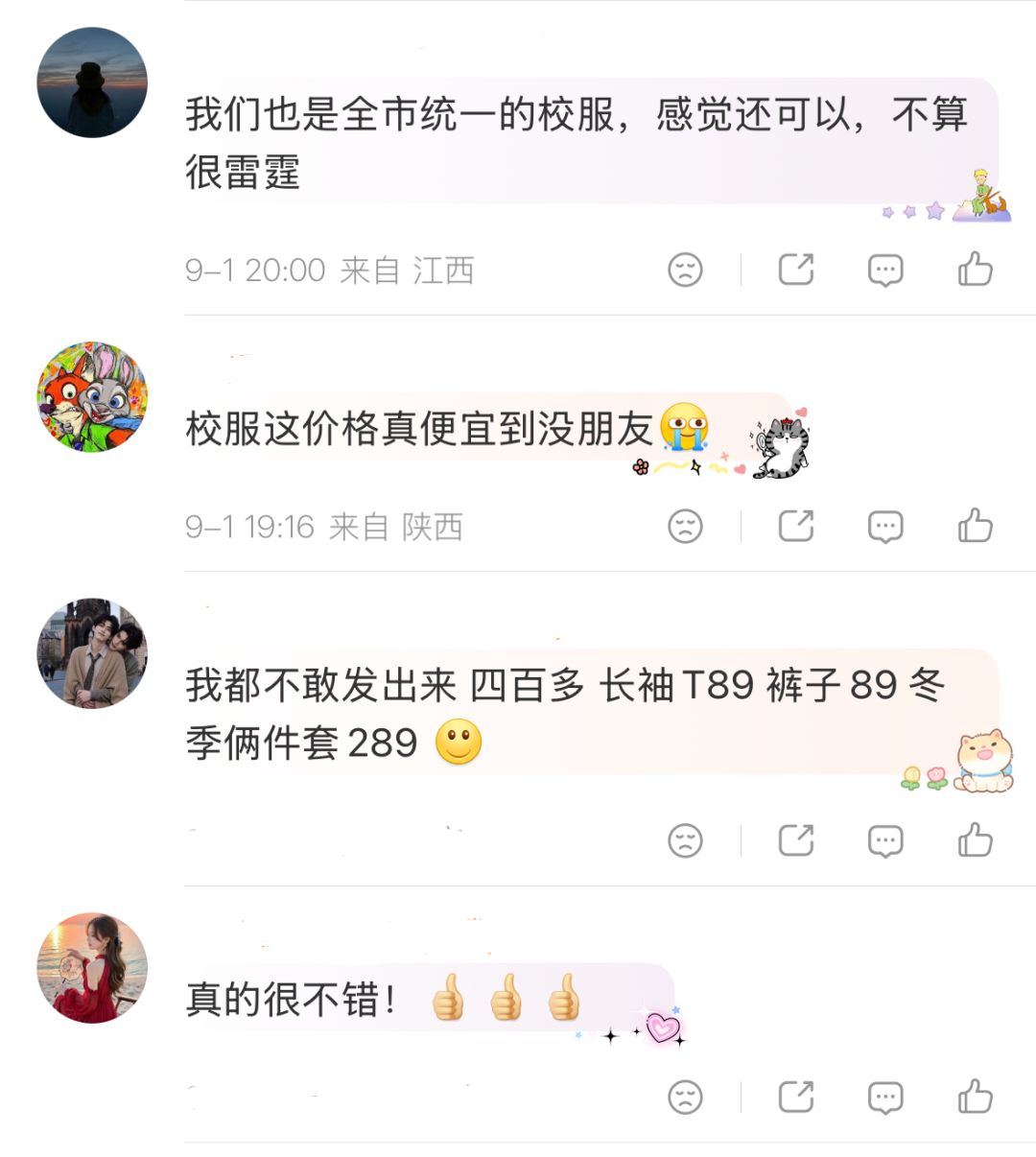Image resolution: width=1036 pixels, height=1157 pixels.
Task: Open profile of the dark silhouette avatar
Action: point(92,83)
